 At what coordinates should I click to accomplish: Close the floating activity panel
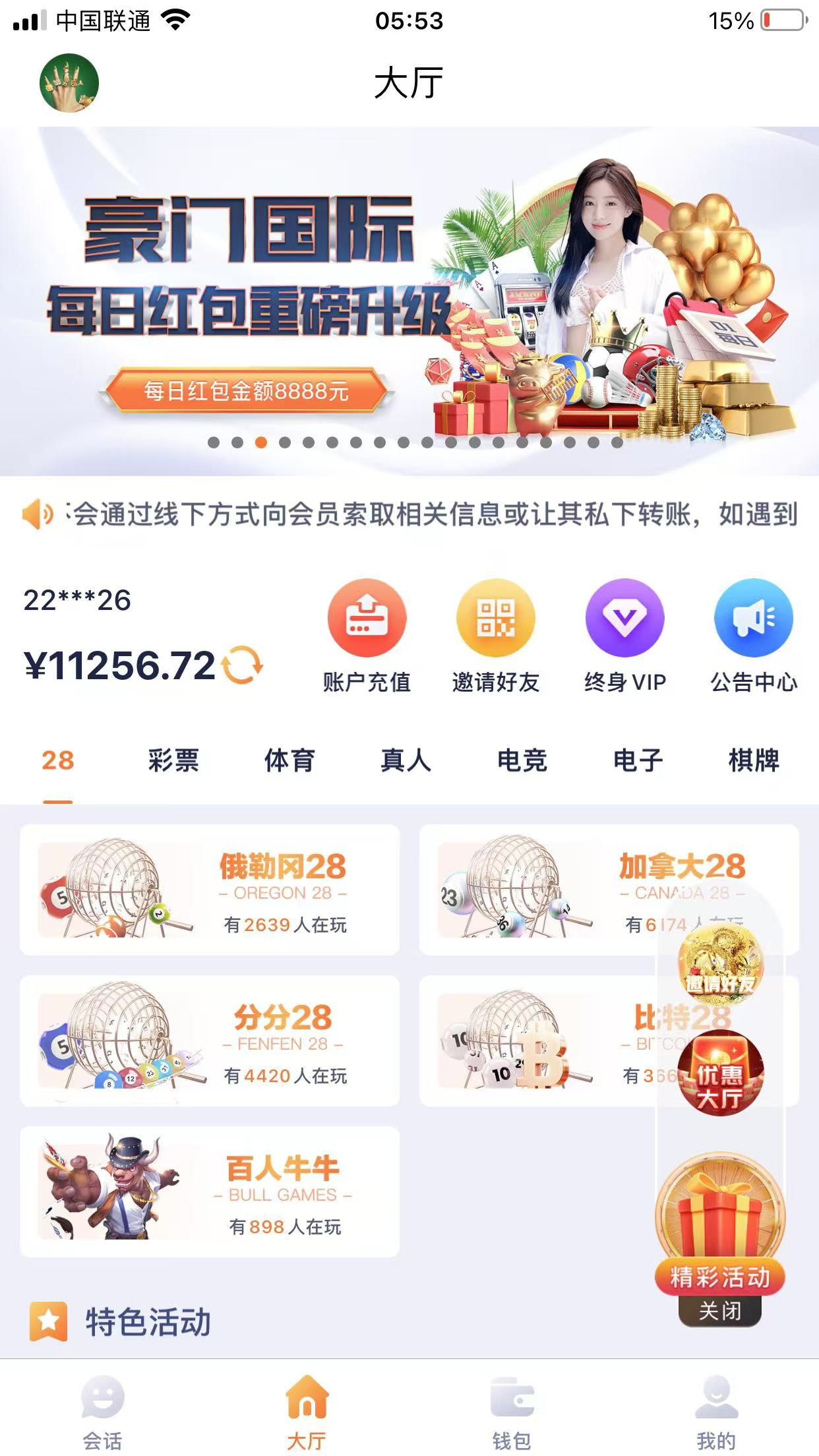(x=719, y=1310)
